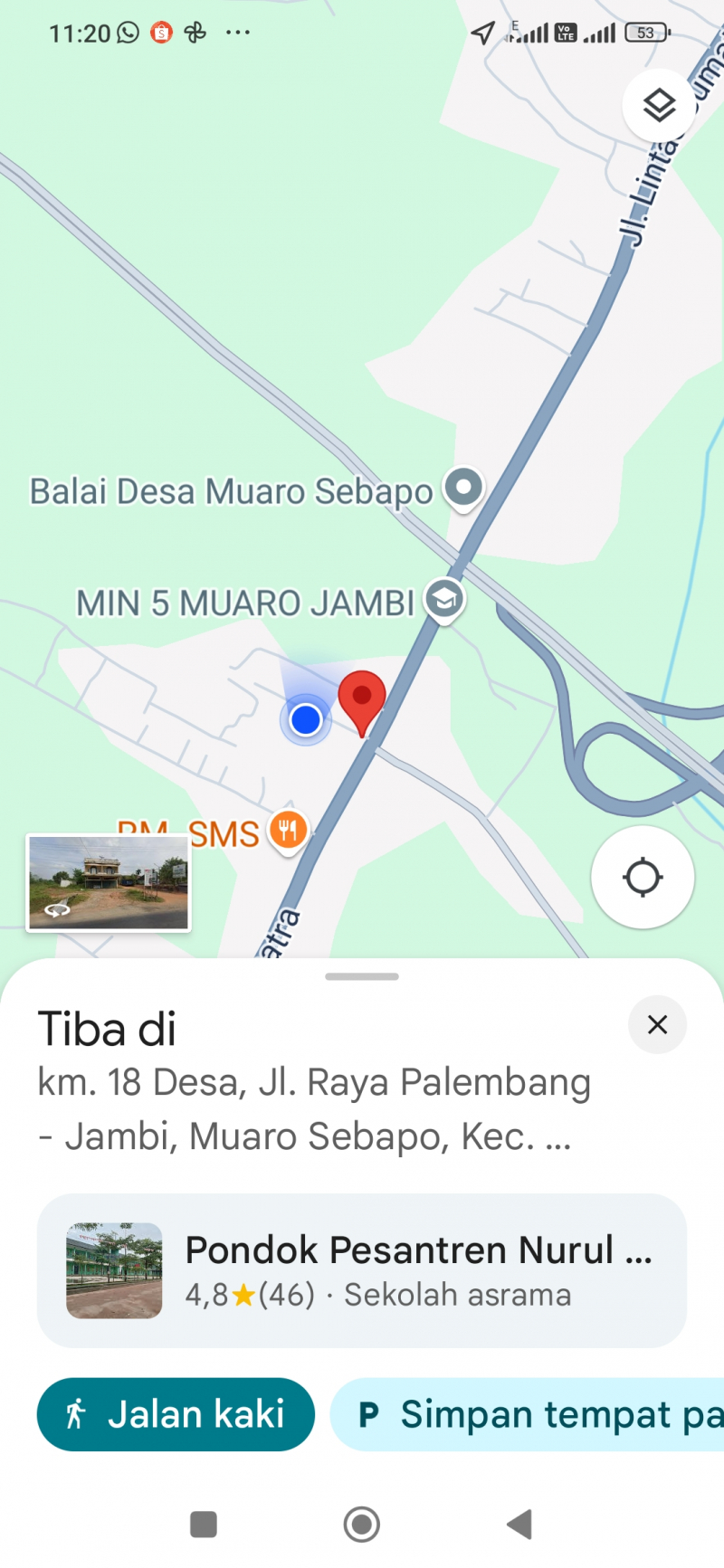Open the map layers button
724x1568 pixels.
point(659,106)
